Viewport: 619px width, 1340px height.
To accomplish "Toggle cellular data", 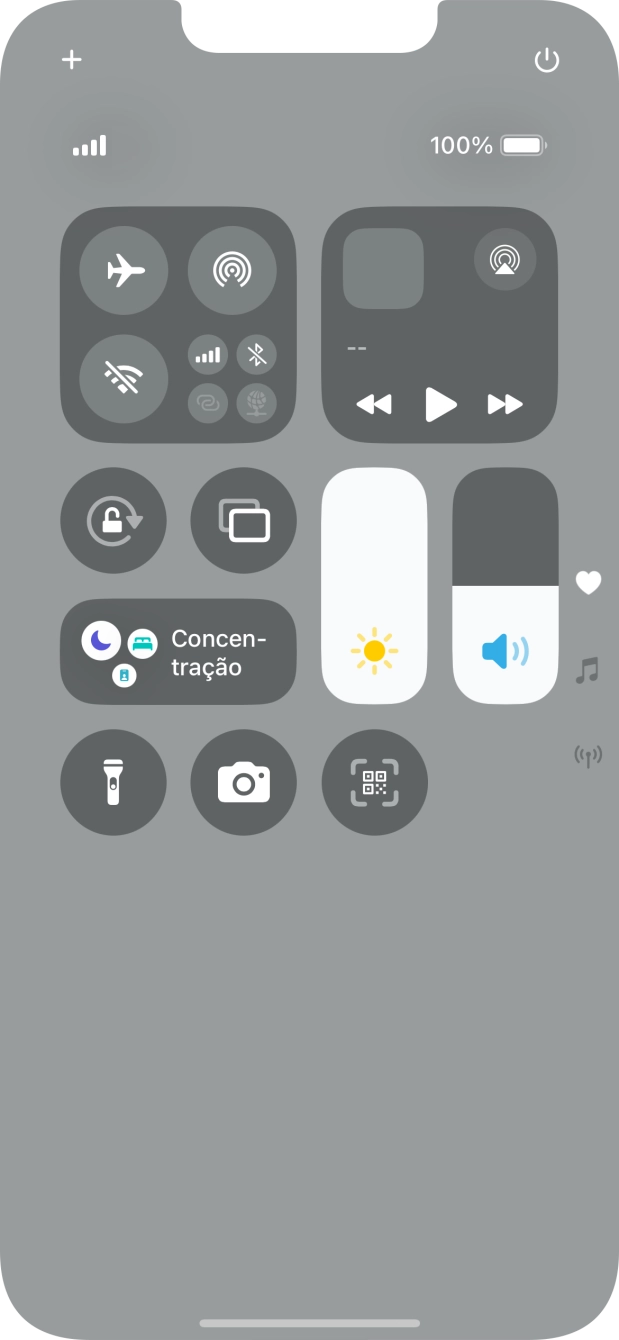I will coord(207,354).
